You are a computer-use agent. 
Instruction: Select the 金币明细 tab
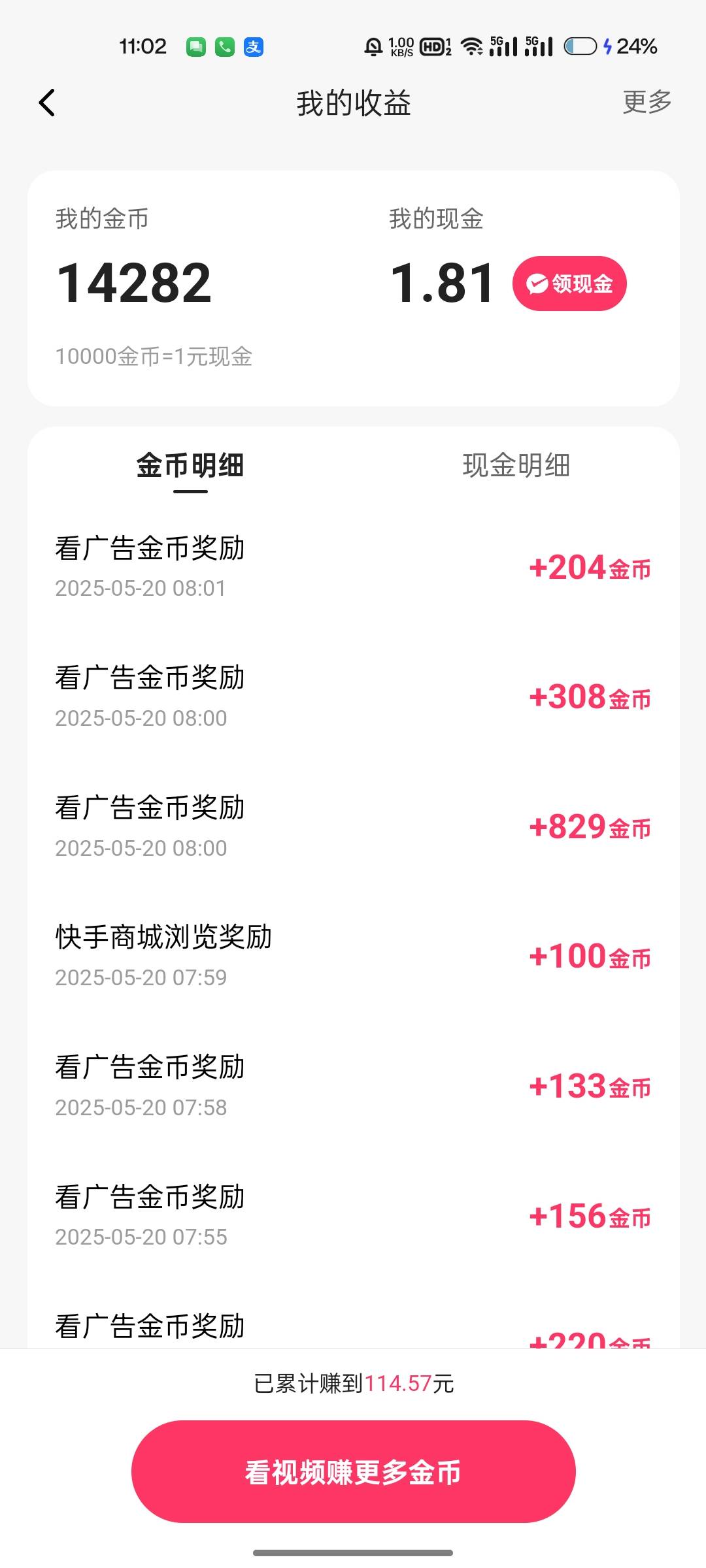[190, 466]
